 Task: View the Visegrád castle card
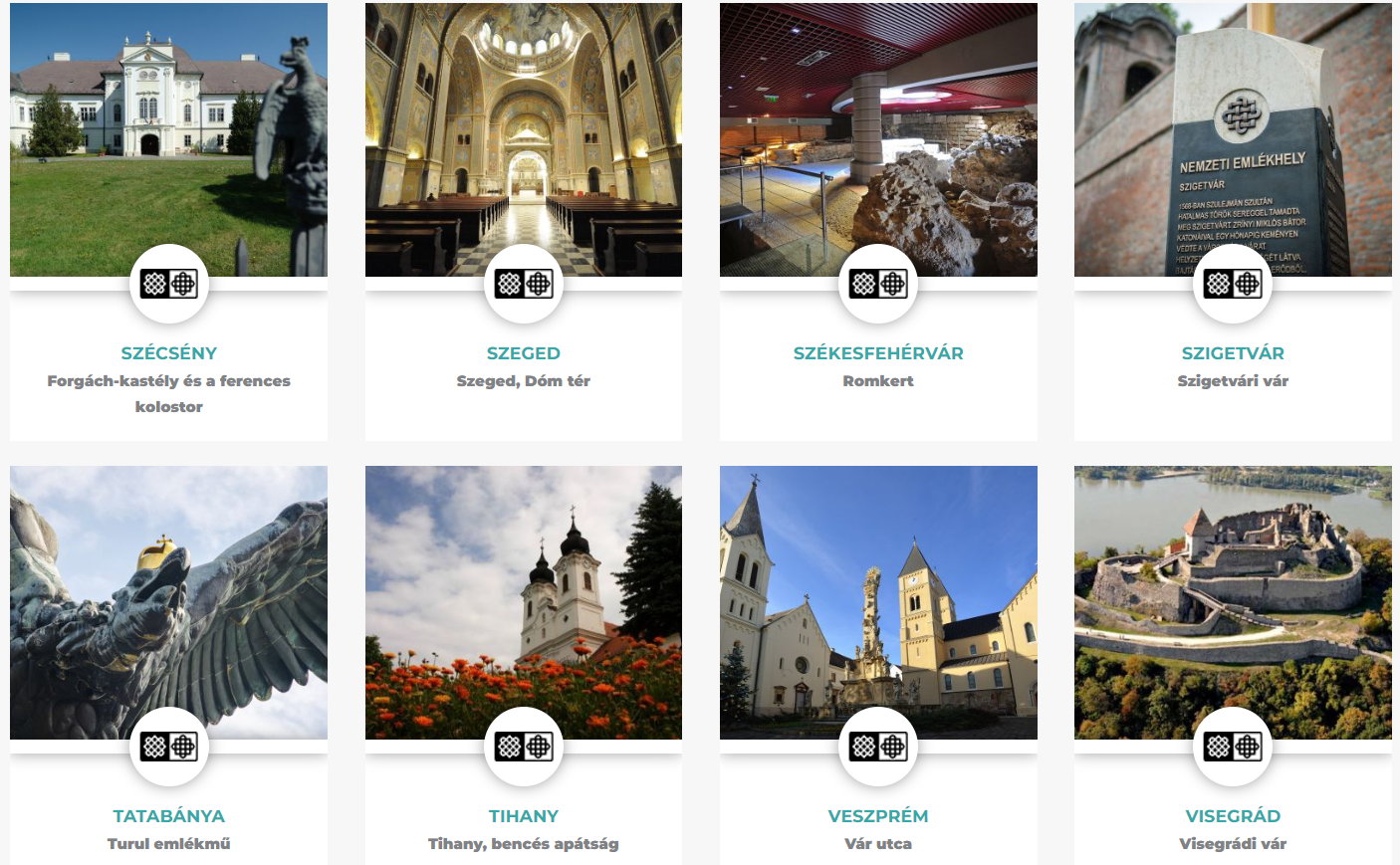tap(1232, 816)
